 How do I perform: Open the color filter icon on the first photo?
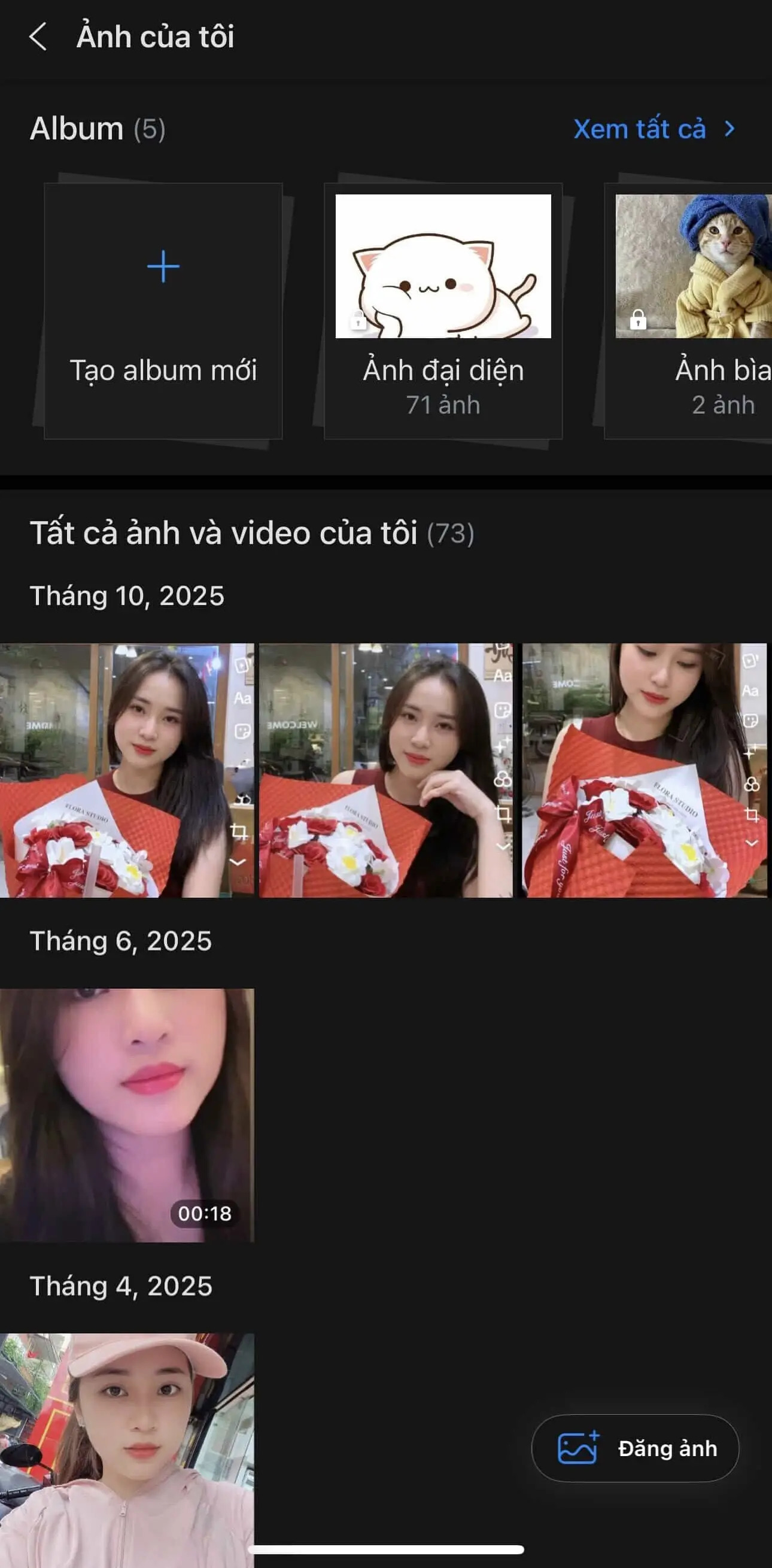pos(244,799)
